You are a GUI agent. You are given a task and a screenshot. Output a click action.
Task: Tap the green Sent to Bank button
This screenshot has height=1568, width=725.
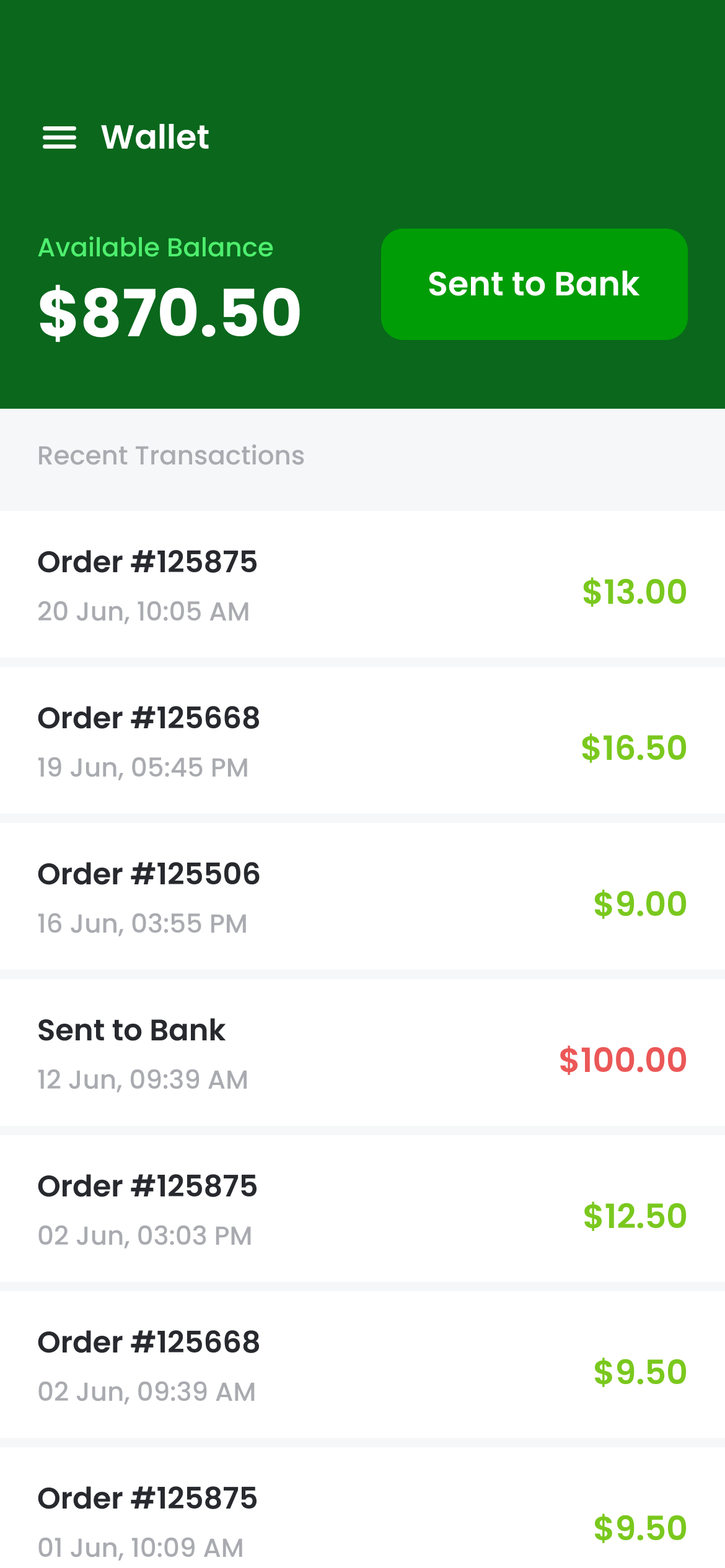534,284
